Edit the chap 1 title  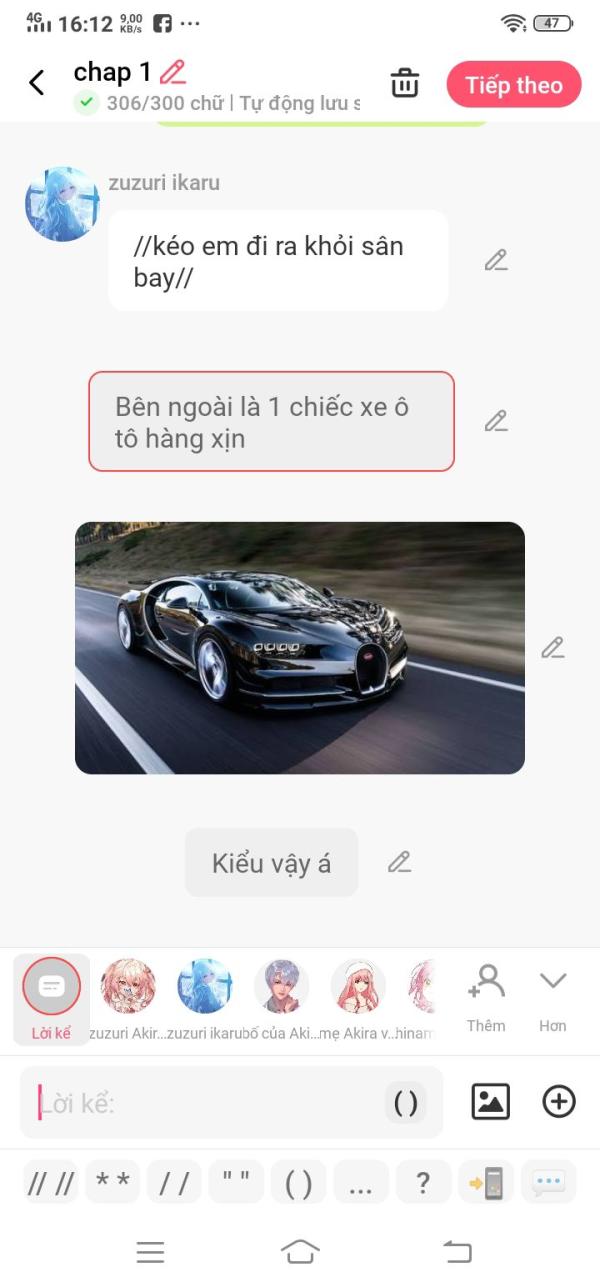[173, 72]
